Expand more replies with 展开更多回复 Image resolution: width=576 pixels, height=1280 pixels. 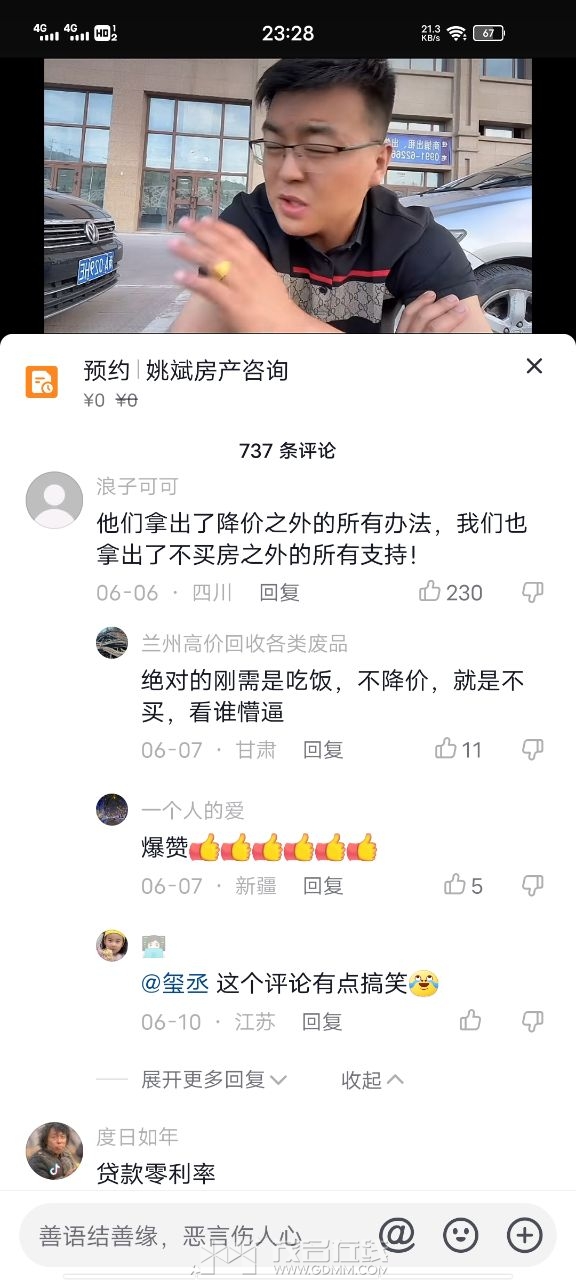coord(214,1080)
